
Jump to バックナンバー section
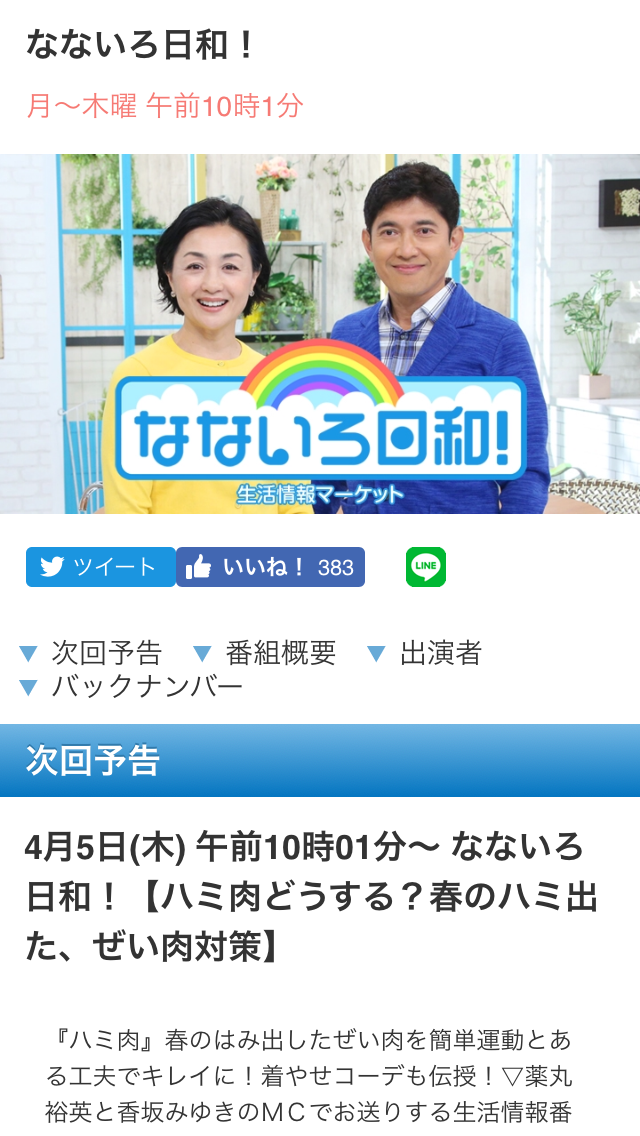pos(146,687)
